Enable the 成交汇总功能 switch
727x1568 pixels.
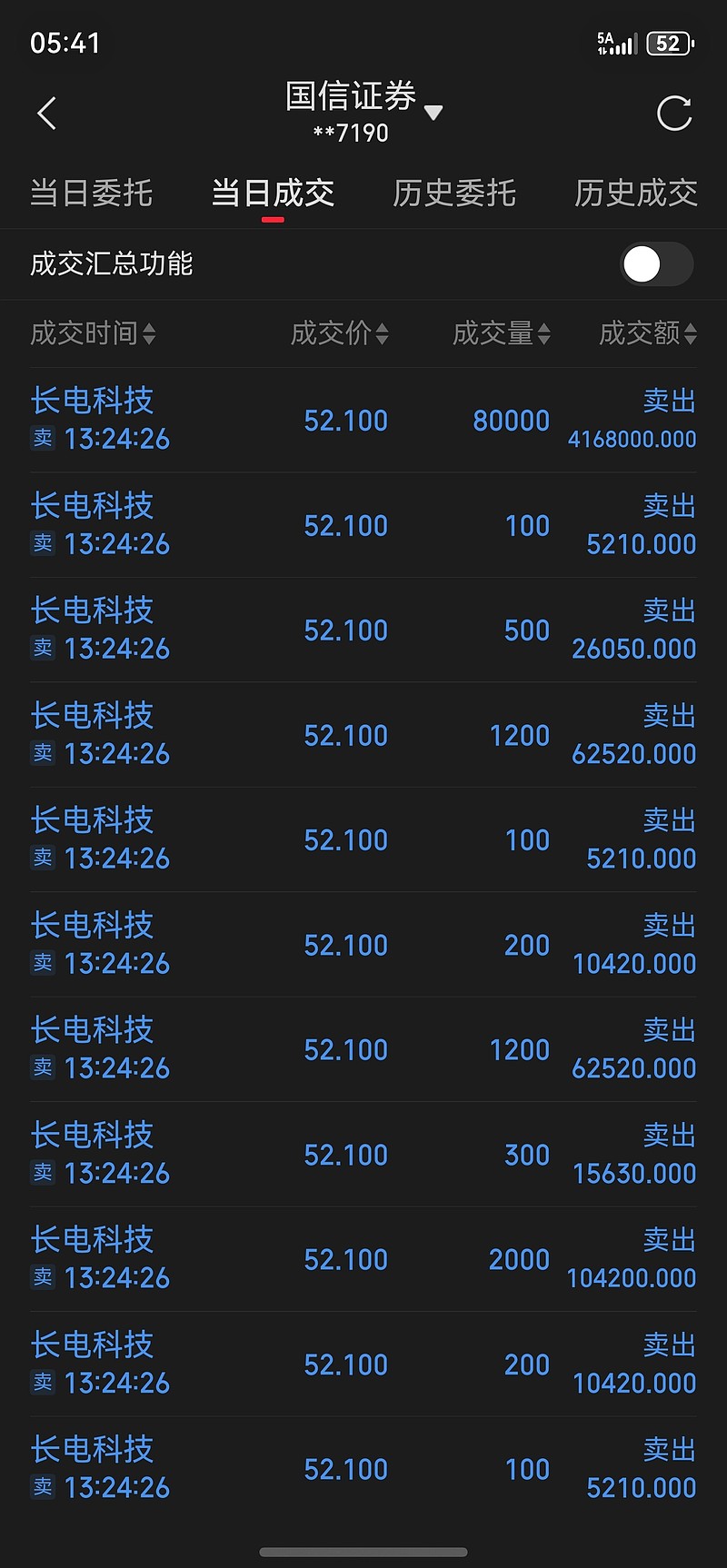pyautogui.click(x=656, y=264)
